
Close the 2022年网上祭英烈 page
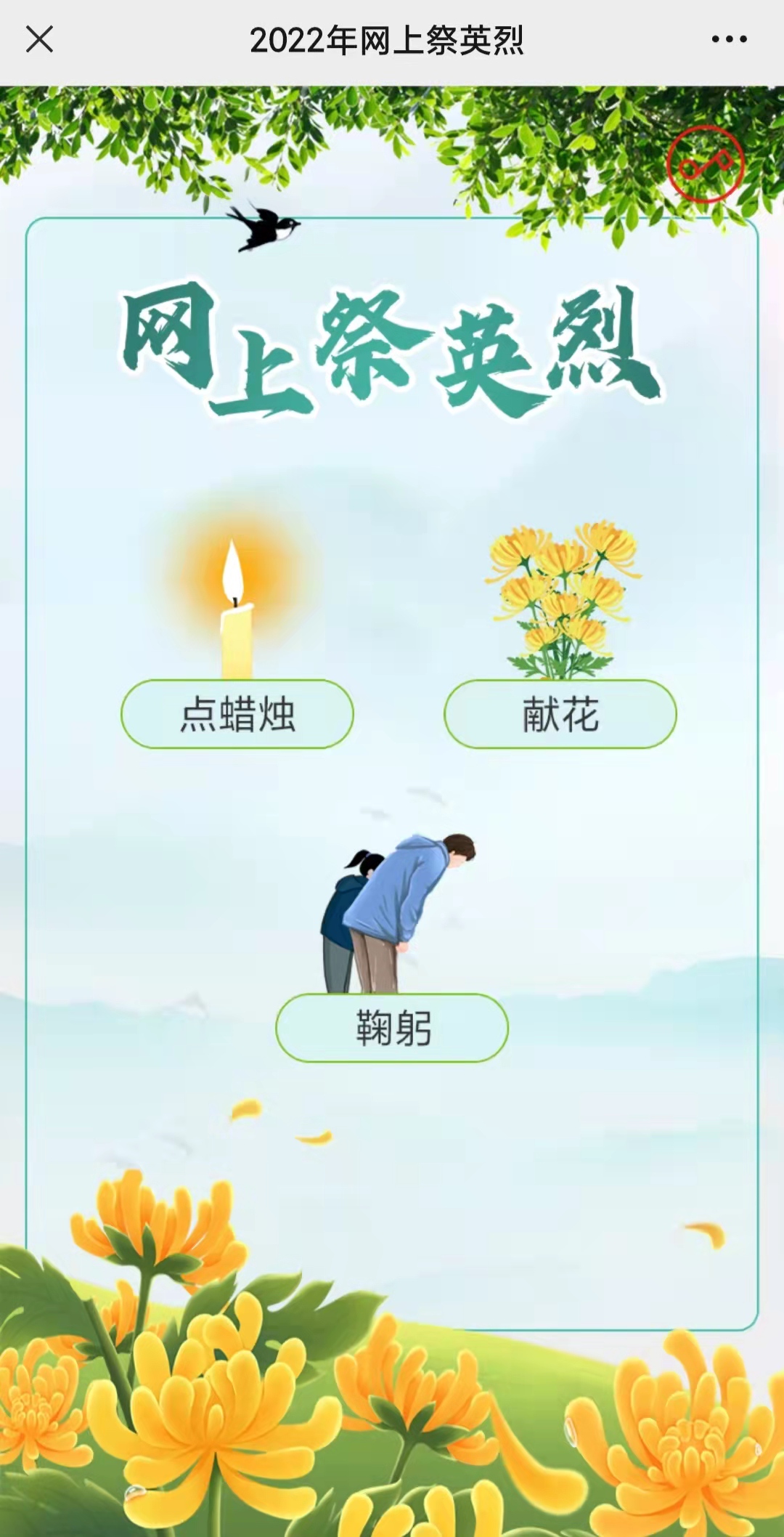tap(39, 39)
